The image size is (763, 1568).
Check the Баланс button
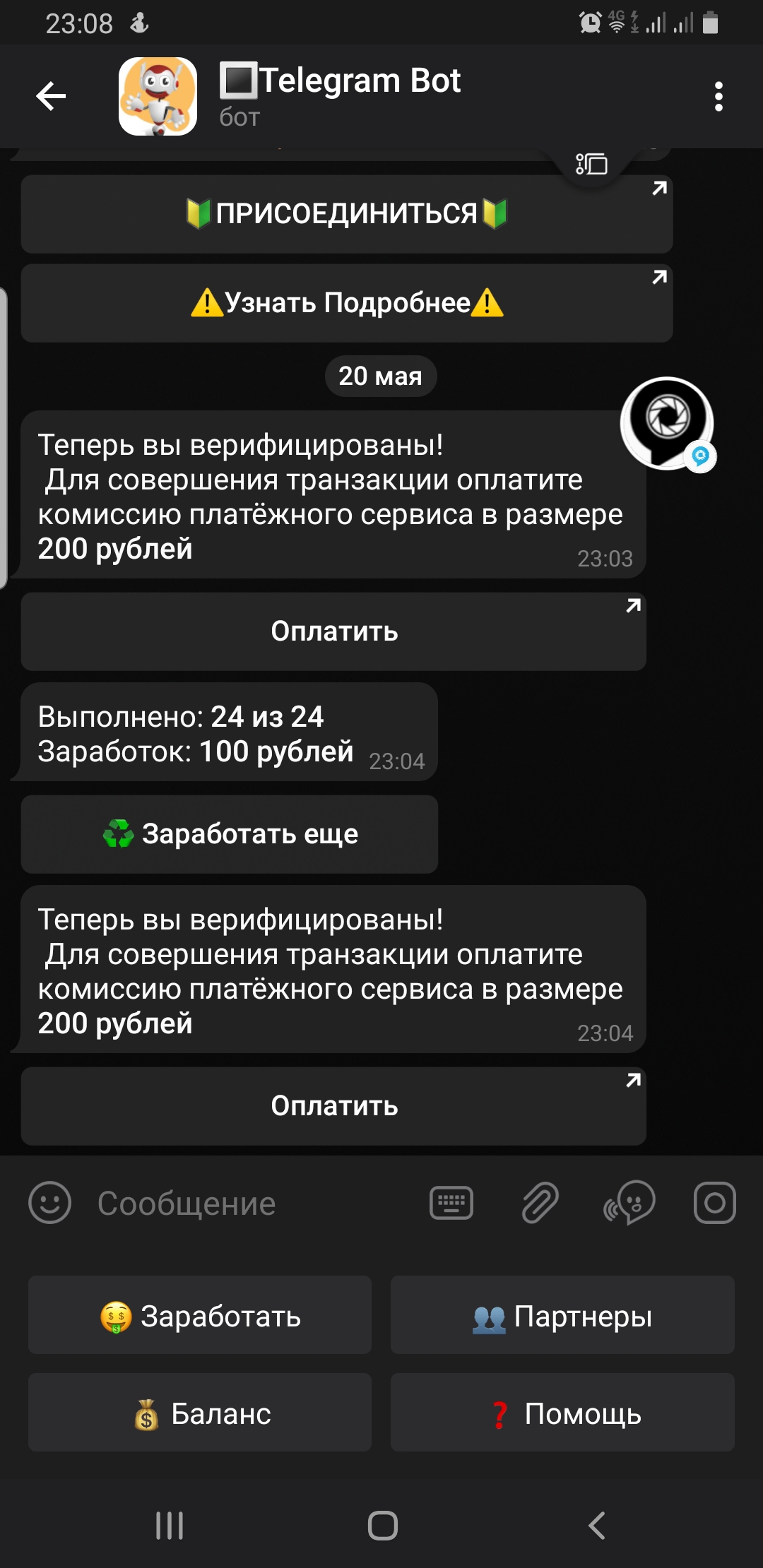[x=200, y=1413]
